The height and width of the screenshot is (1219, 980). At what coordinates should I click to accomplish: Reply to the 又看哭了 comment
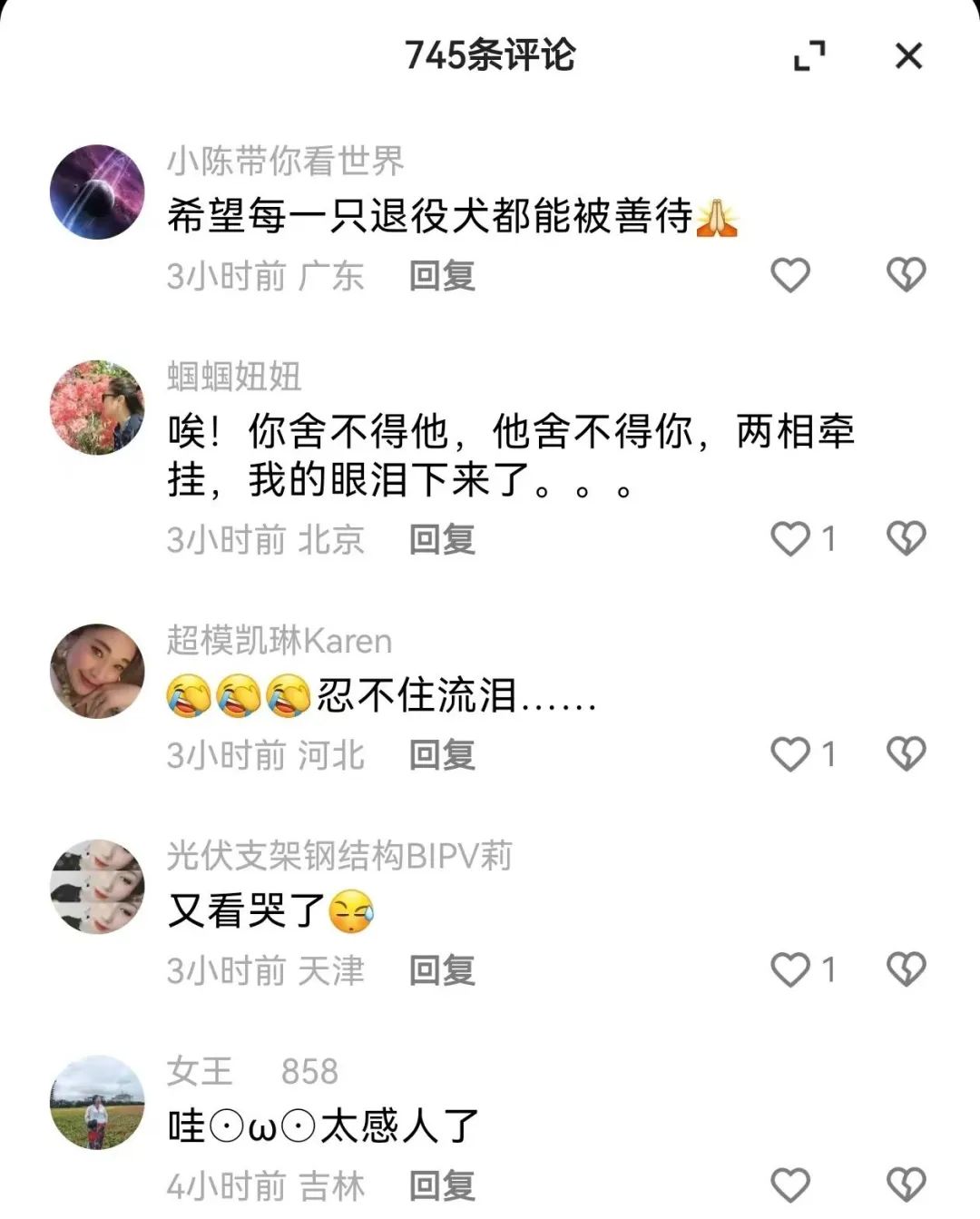pyautogui.click(x=442, y=971)
